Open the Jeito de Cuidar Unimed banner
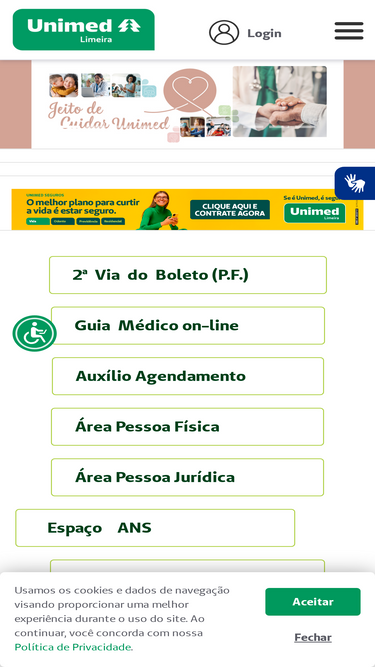This screenshot has height=667, width=375. 188,104
